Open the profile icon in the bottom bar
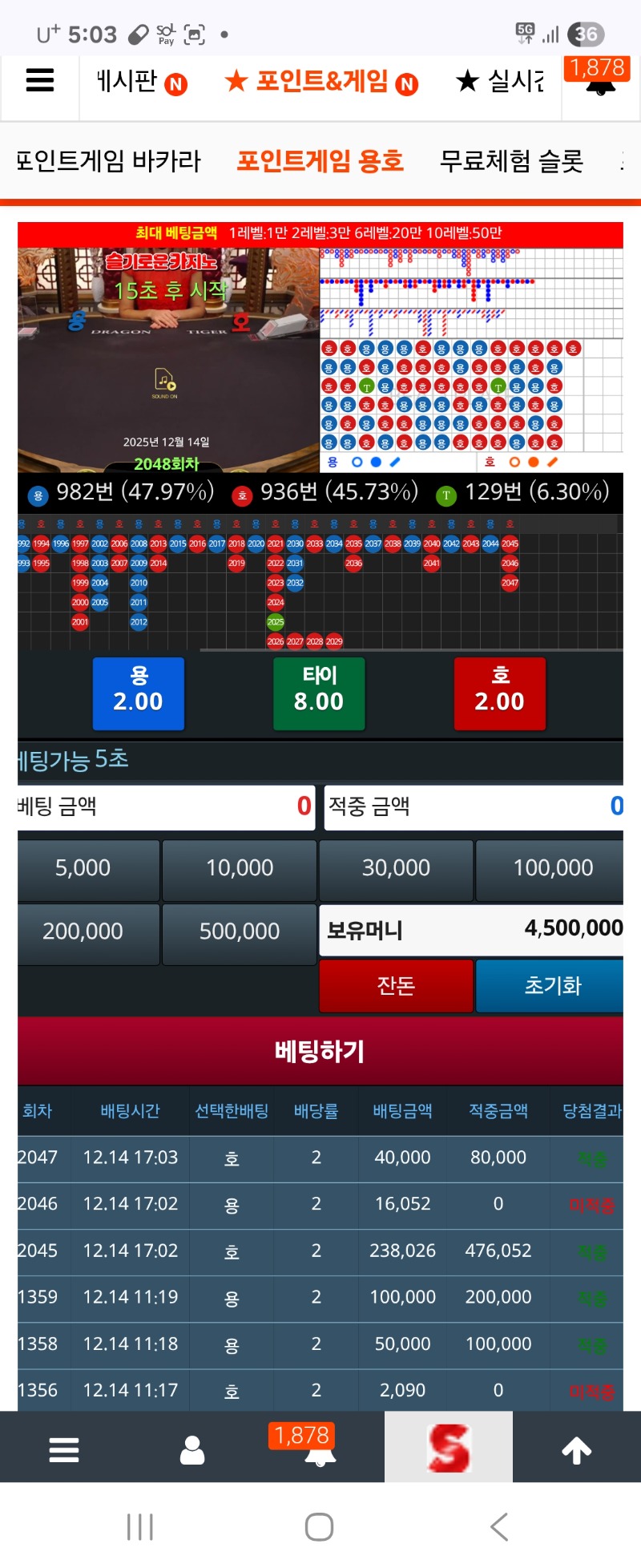This screenshot has height=1568, width=641. [x=191, y=1448]
